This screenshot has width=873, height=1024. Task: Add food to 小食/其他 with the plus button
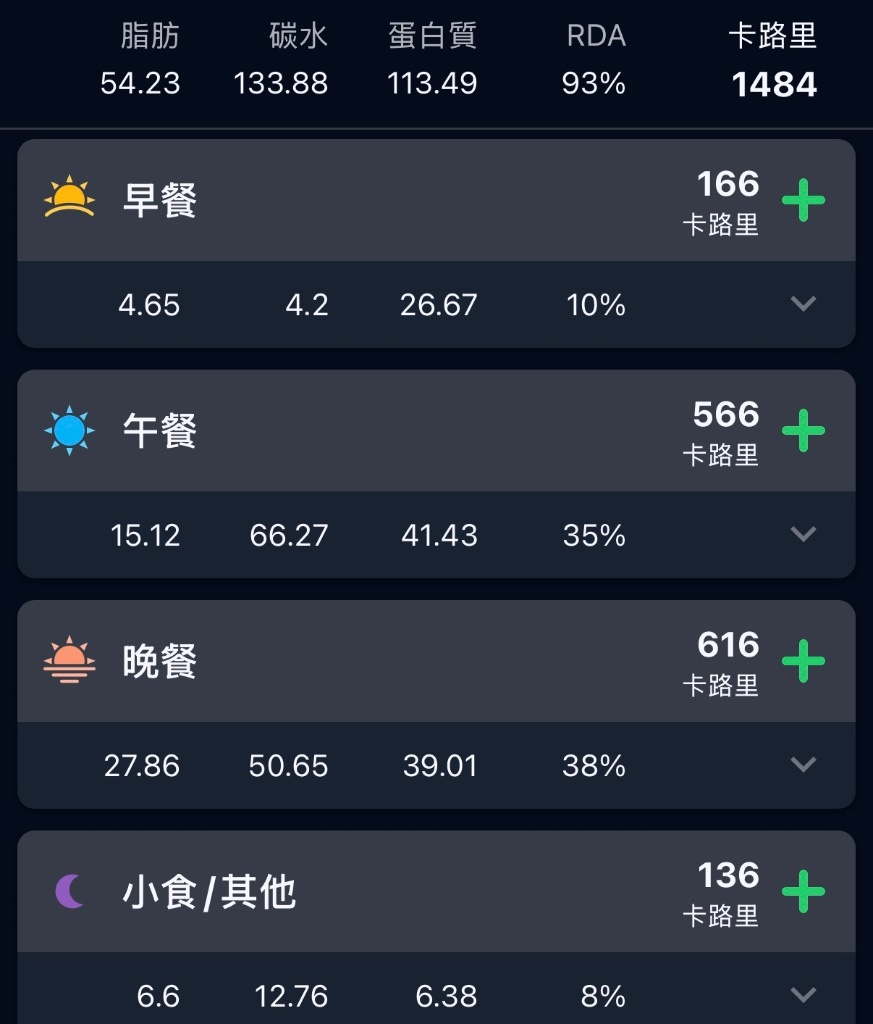(803, 891)
